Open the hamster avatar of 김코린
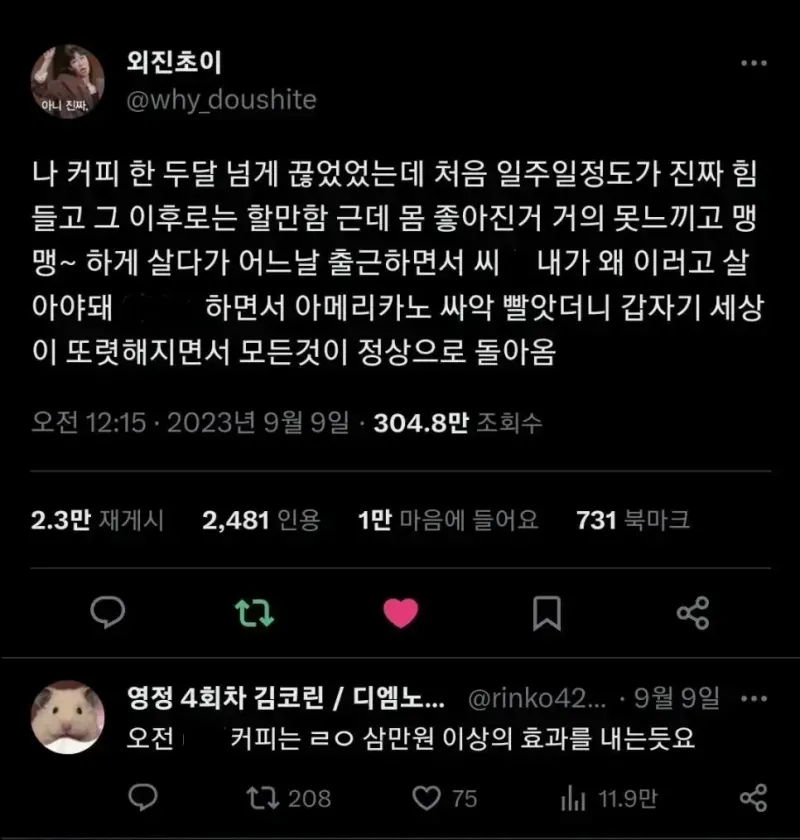The height and width of the screenshot is (840, 800). tap(68, 716)
